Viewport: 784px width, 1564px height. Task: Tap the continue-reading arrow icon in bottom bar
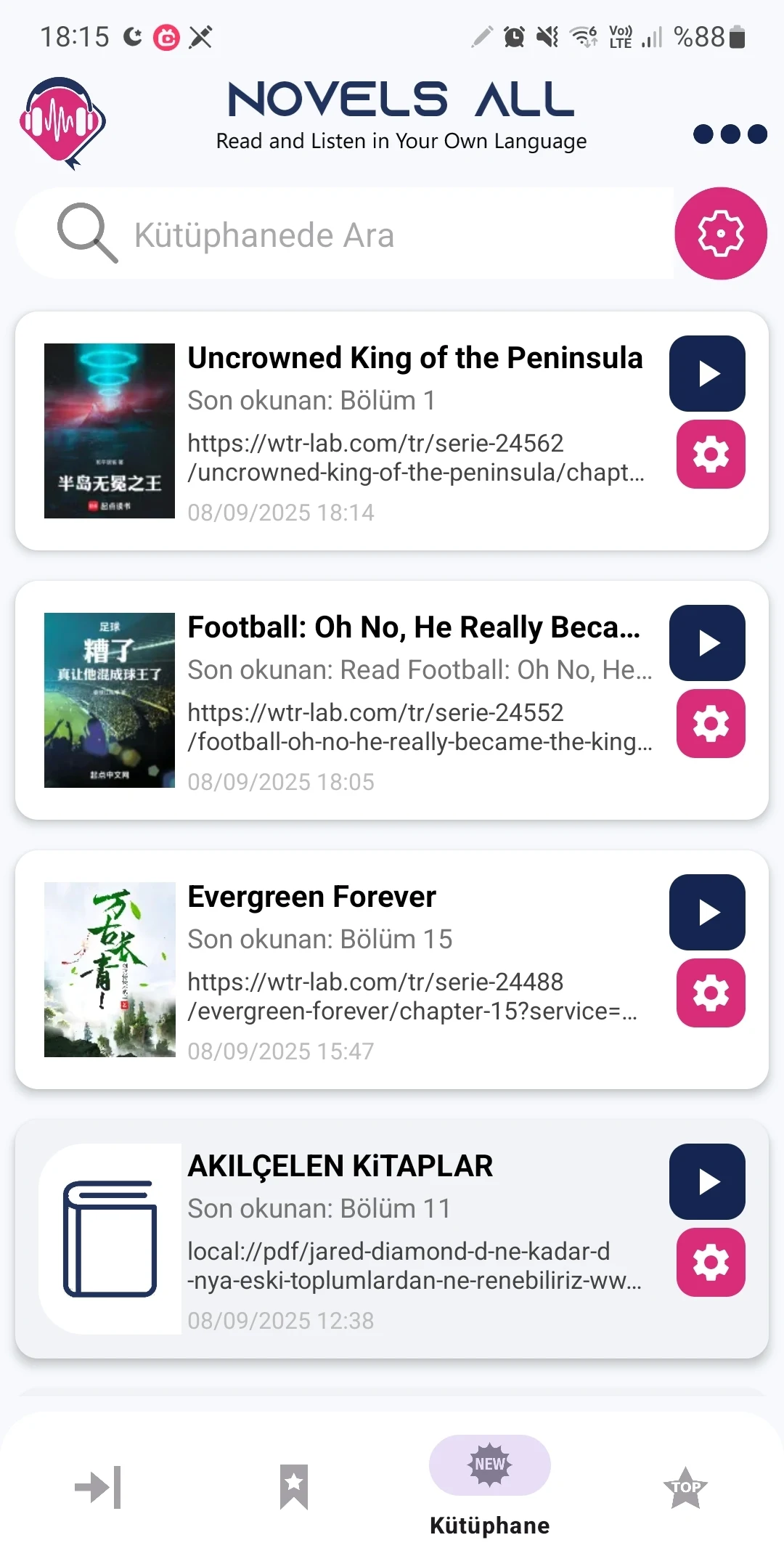click(x=98, y=1487)
